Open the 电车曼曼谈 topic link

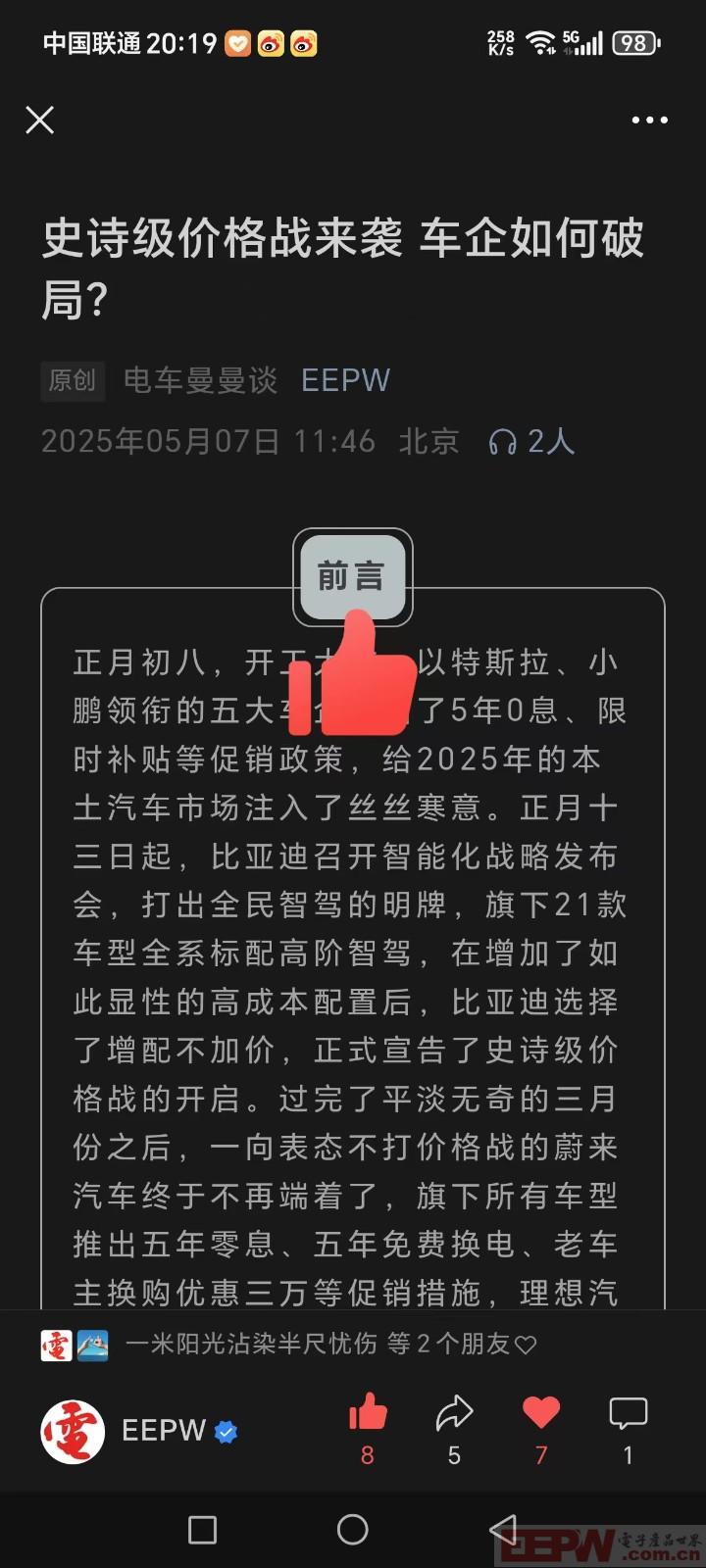[201, 380]
